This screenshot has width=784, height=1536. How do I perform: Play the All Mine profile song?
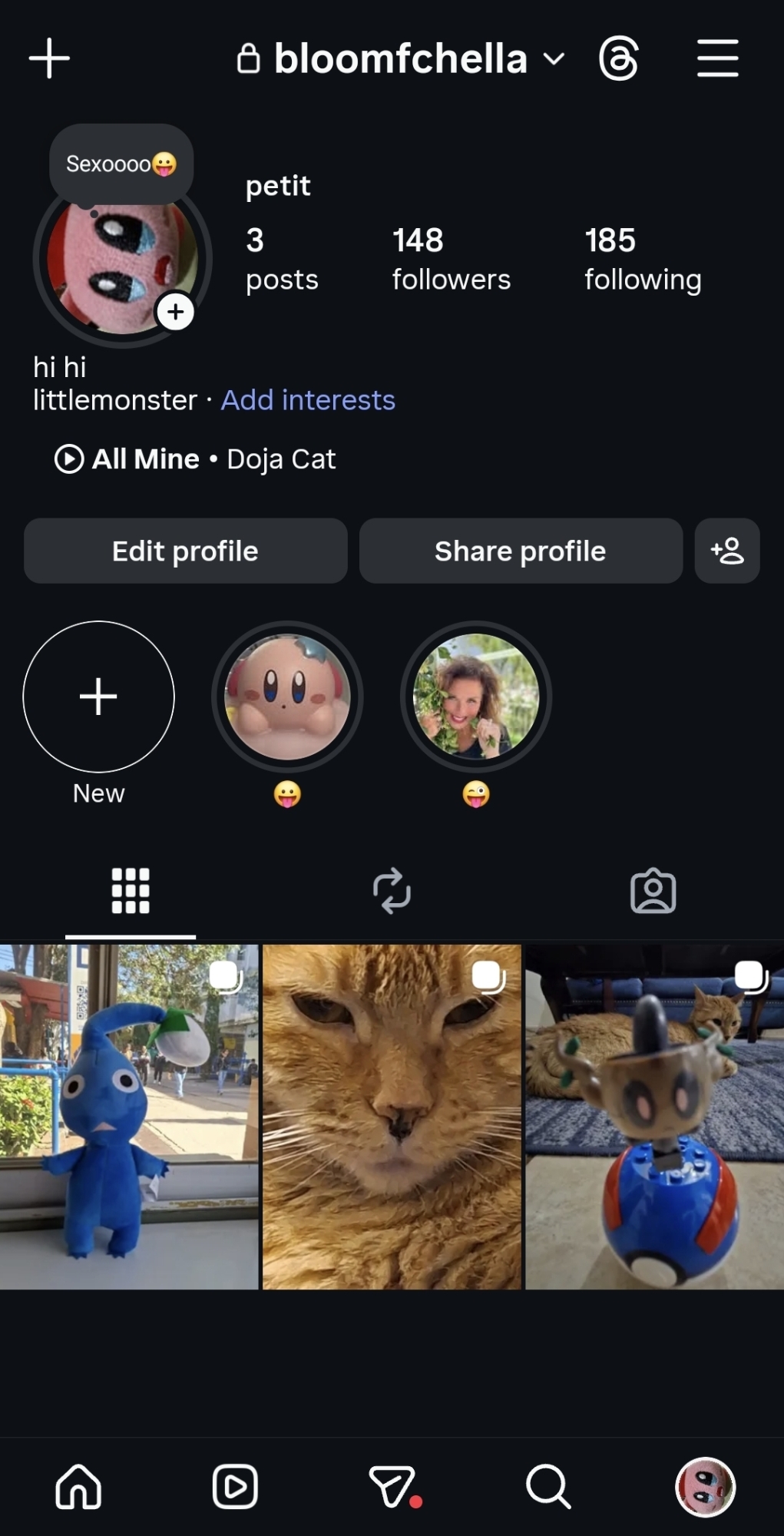tap(69, 459)
